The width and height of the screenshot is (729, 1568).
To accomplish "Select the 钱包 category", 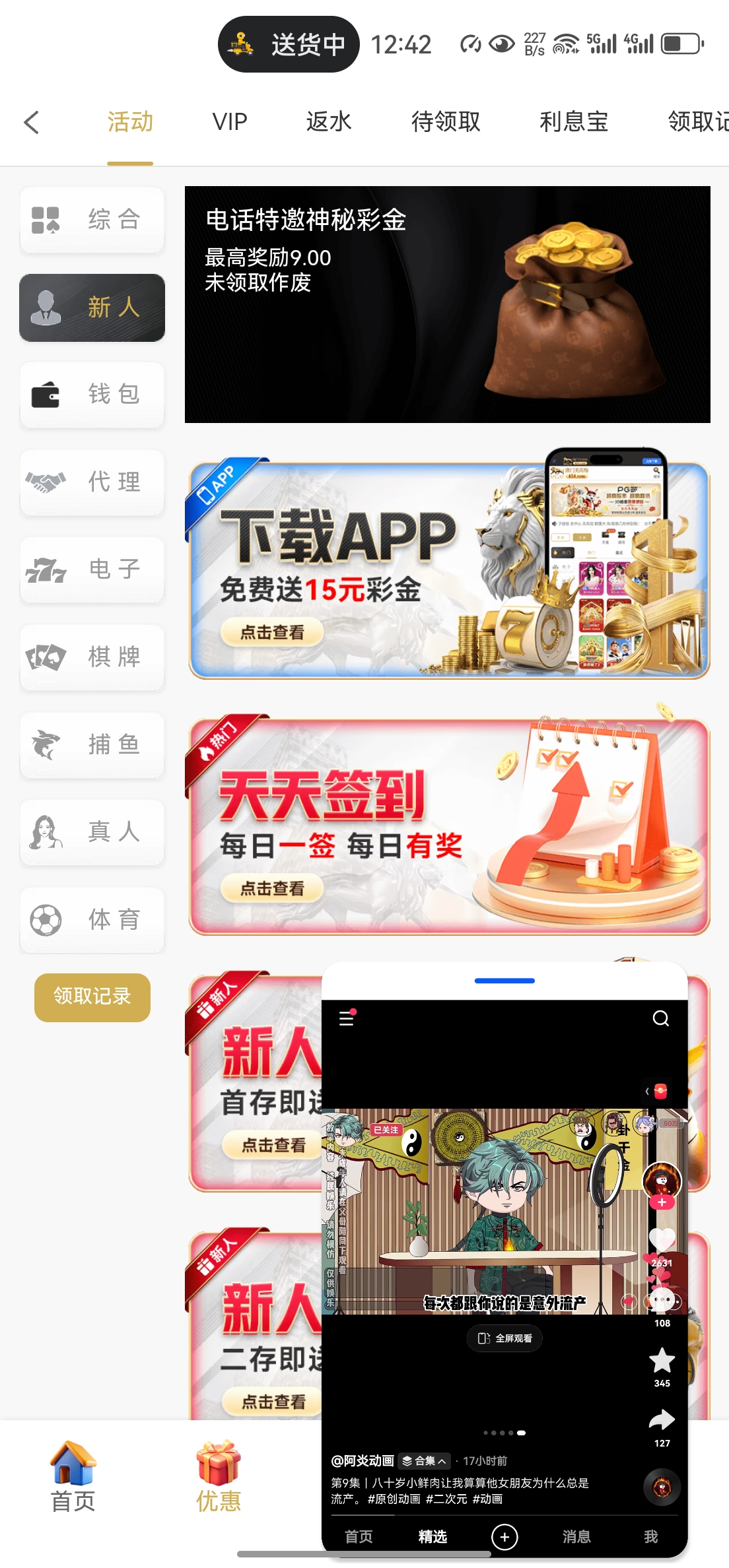I will pyautogui.click(x=92, y=395).
